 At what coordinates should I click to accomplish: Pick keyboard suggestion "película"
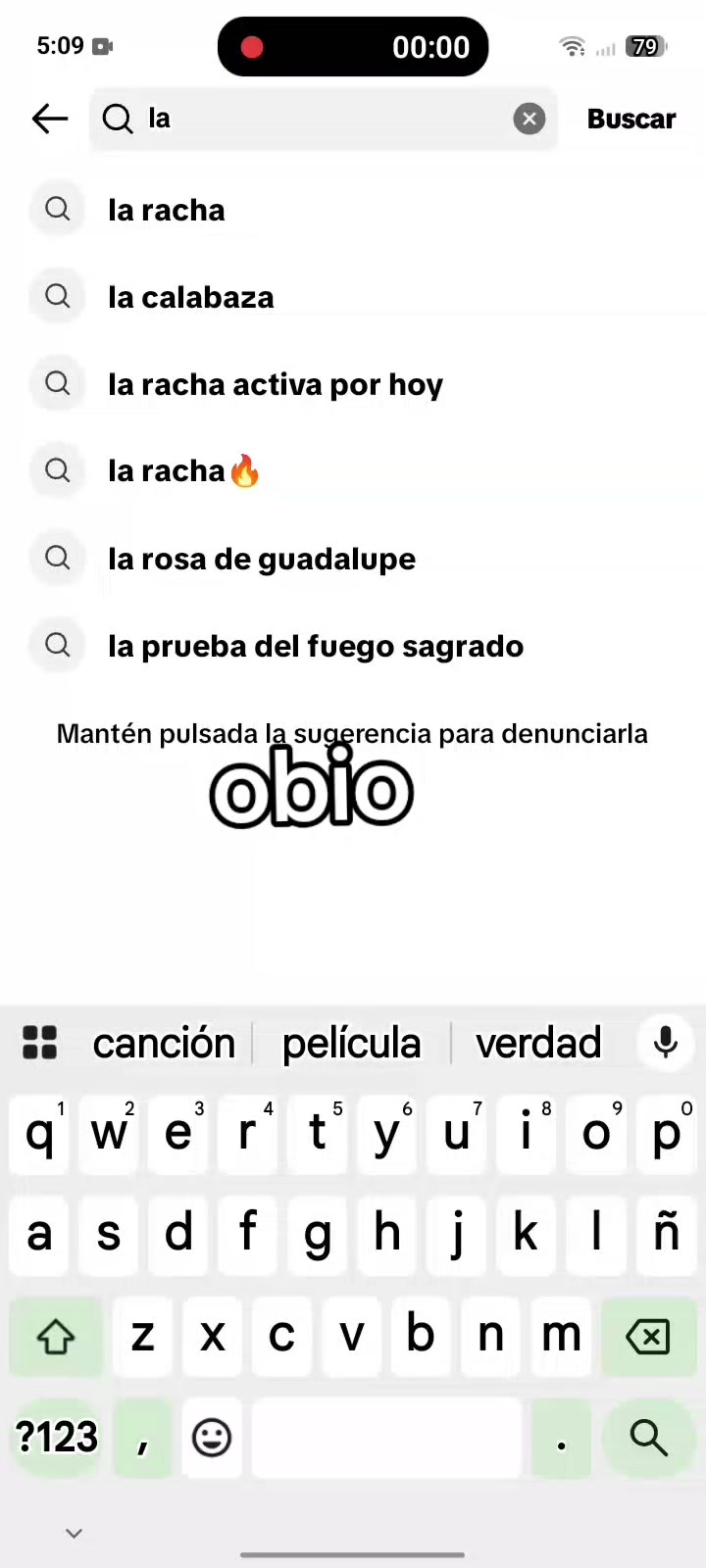click(x=352, y=1044)
